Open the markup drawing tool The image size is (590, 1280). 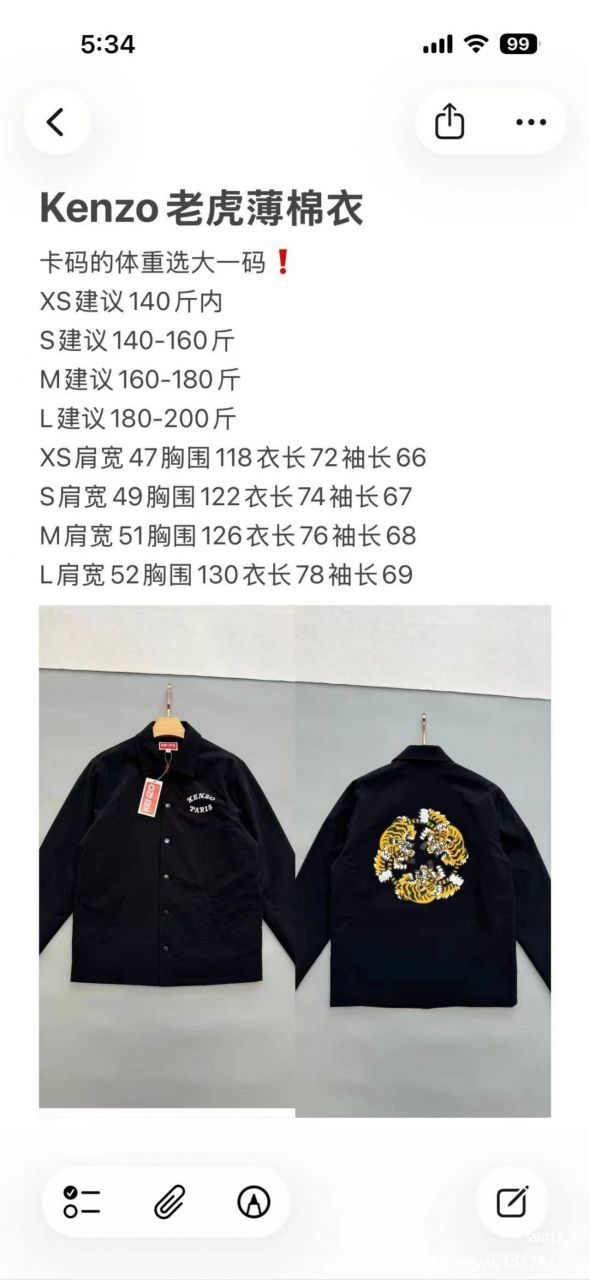(x=254, y=1202)
